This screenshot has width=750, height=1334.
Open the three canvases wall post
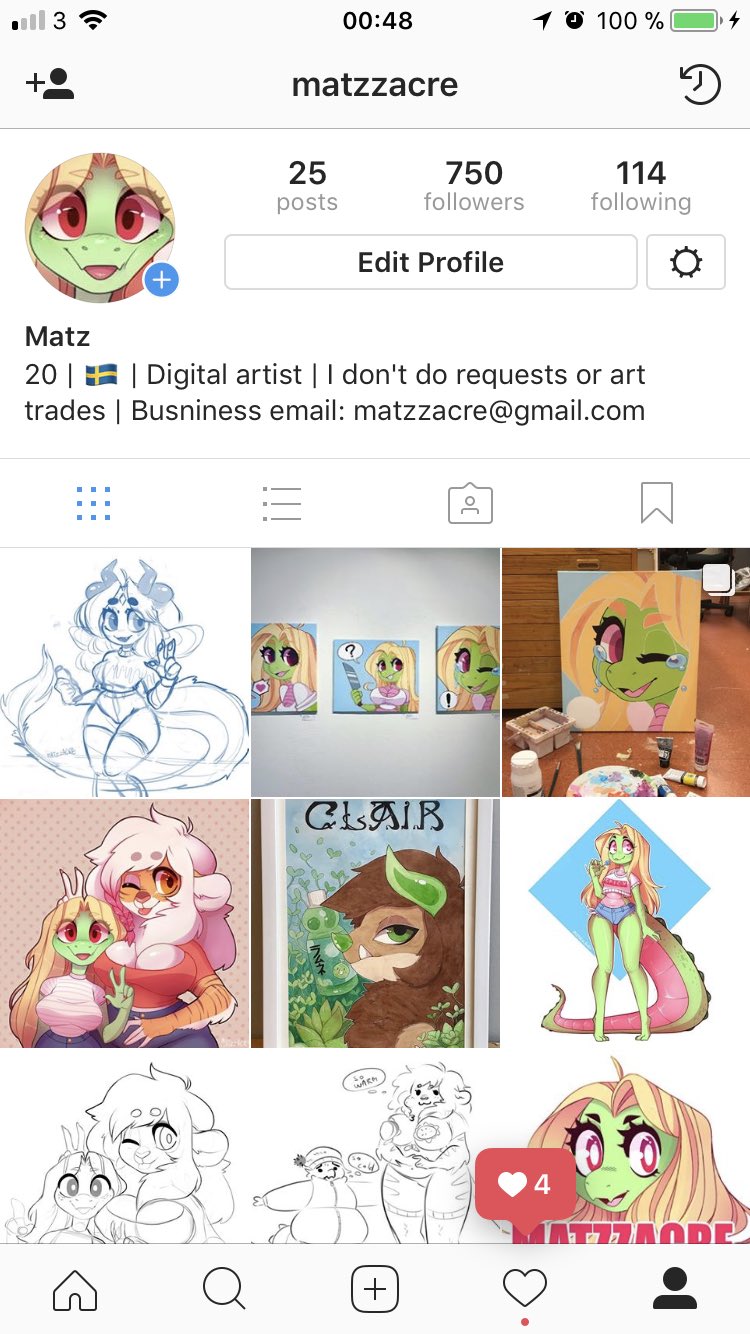coord(375,672)
